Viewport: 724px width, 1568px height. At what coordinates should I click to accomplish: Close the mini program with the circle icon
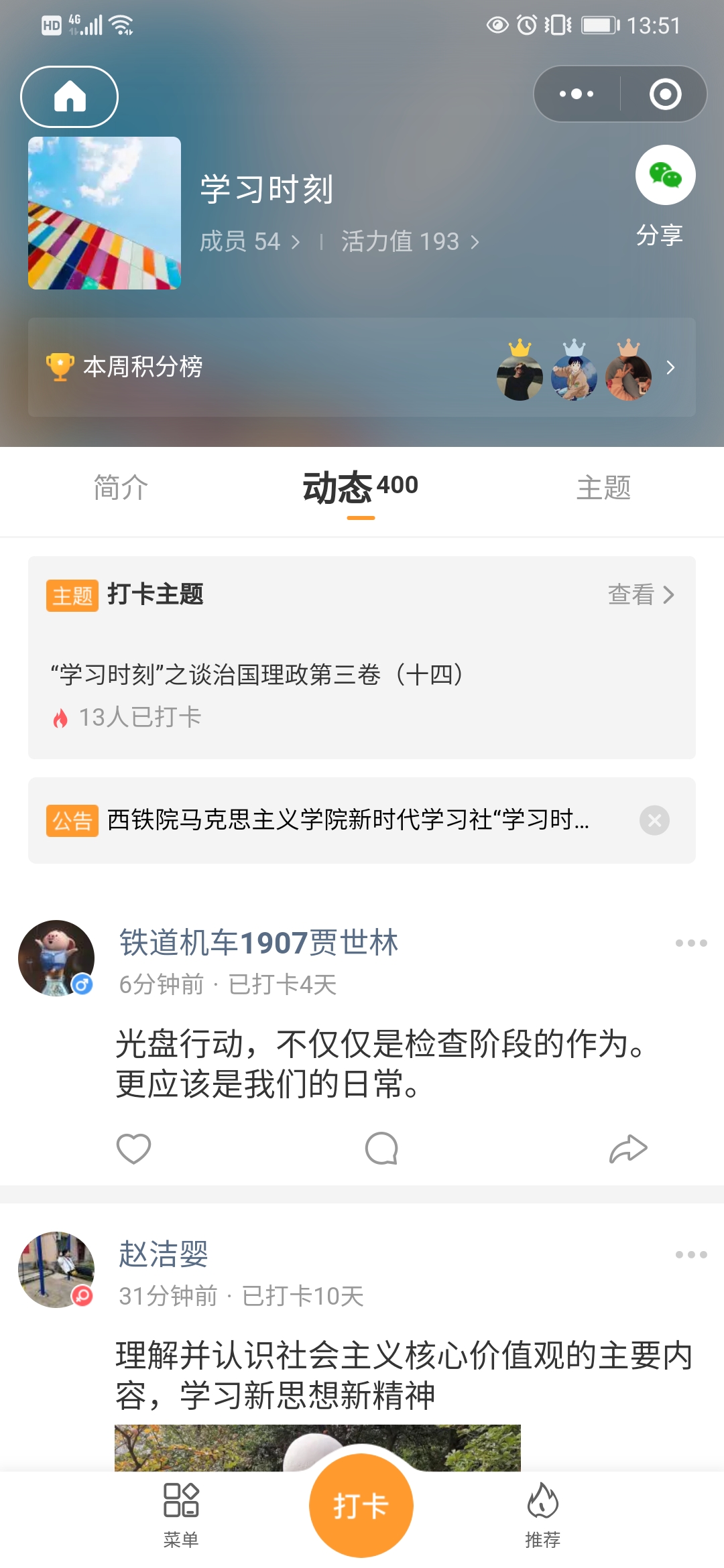tap(665, 94)
